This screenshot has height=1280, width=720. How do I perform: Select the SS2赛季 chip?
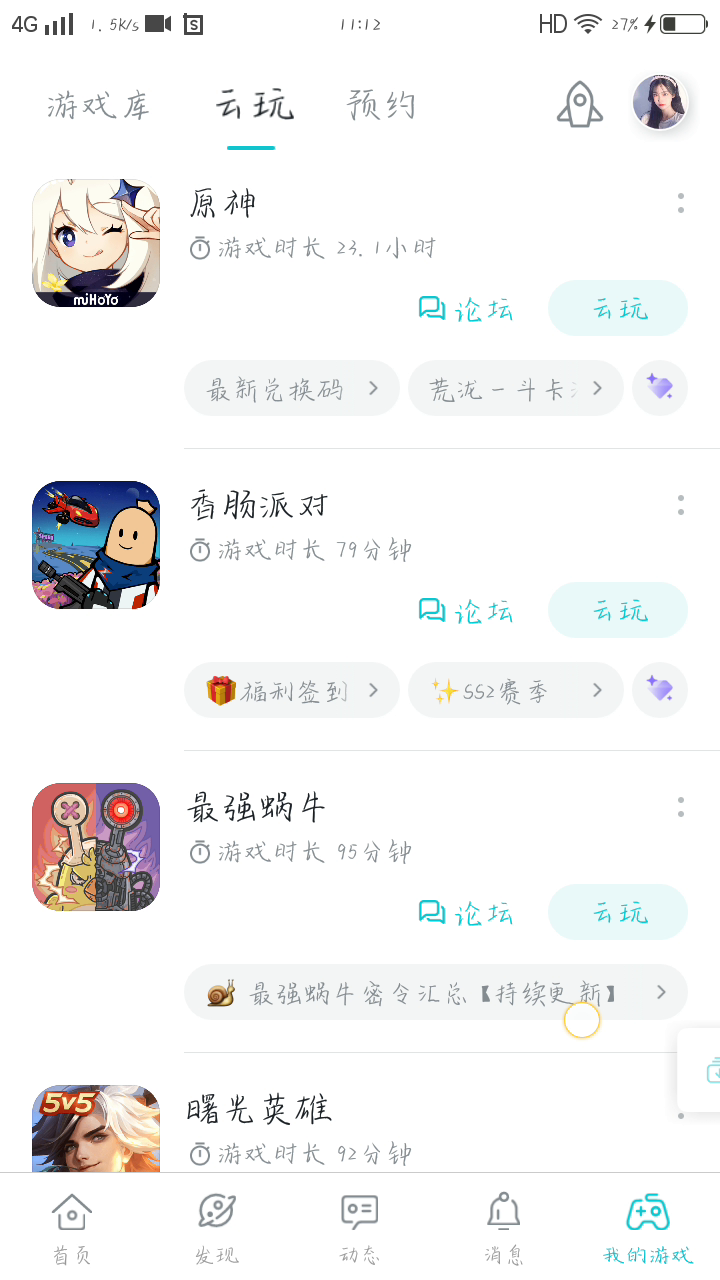point(515,690)
